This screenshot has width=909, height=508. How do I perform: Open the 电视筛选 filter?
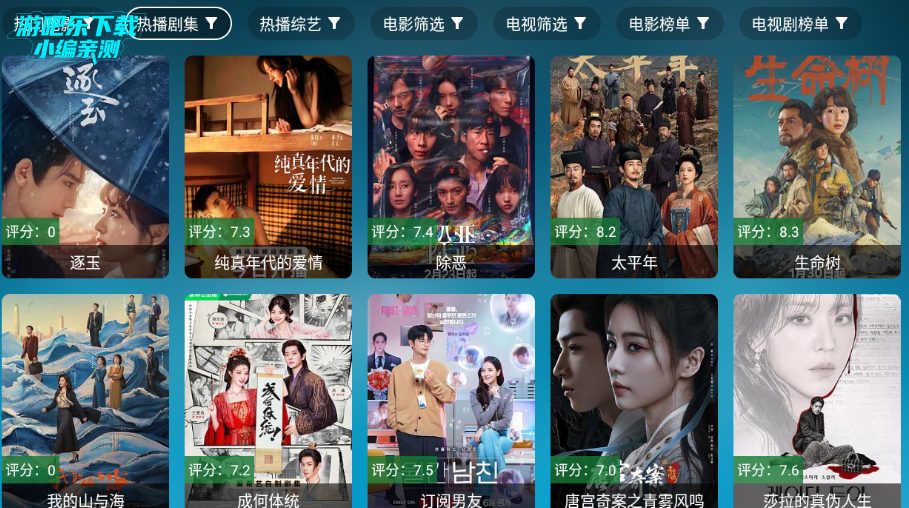pyautogui.click(x=546, y=23)
